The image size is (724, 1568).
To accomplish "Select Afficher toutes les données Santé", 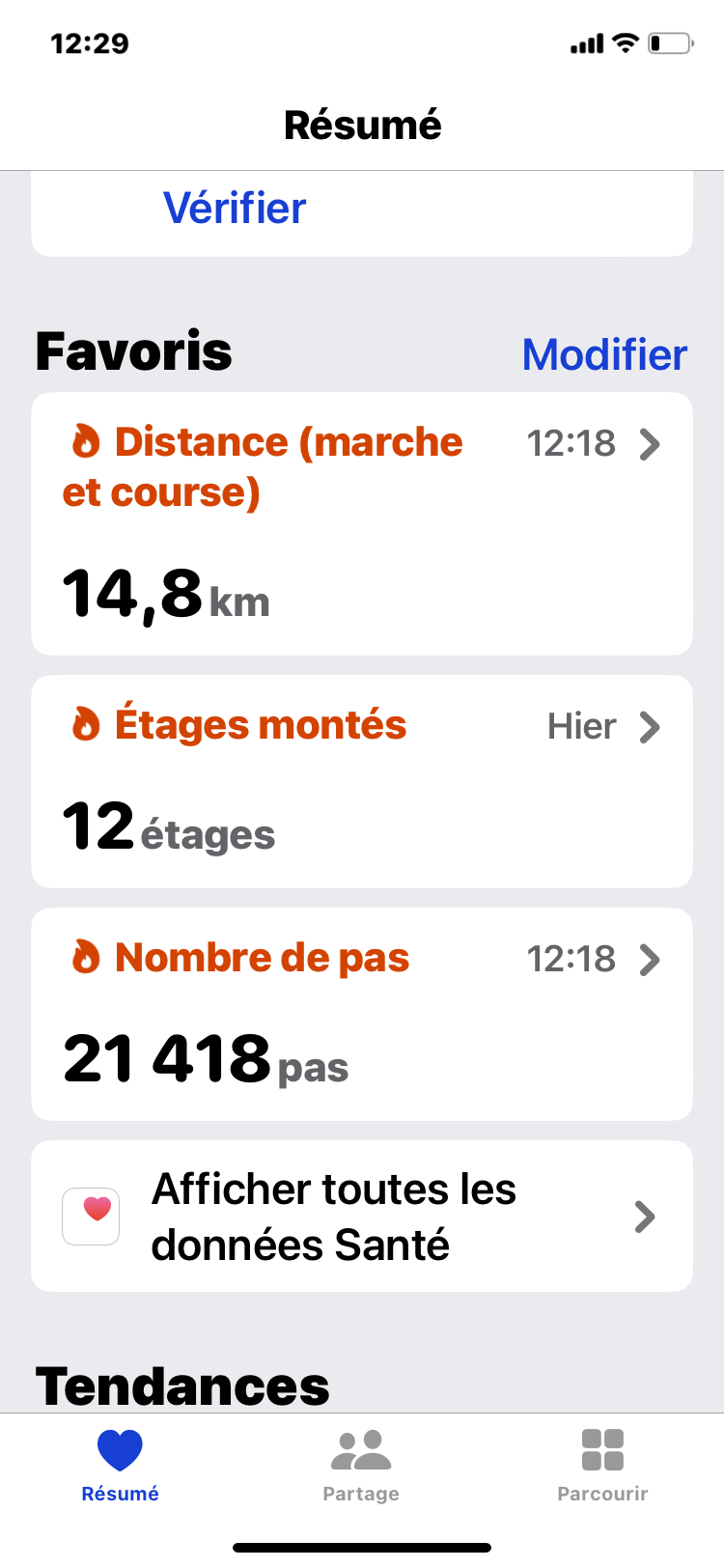I will (x=362, y=1217).
